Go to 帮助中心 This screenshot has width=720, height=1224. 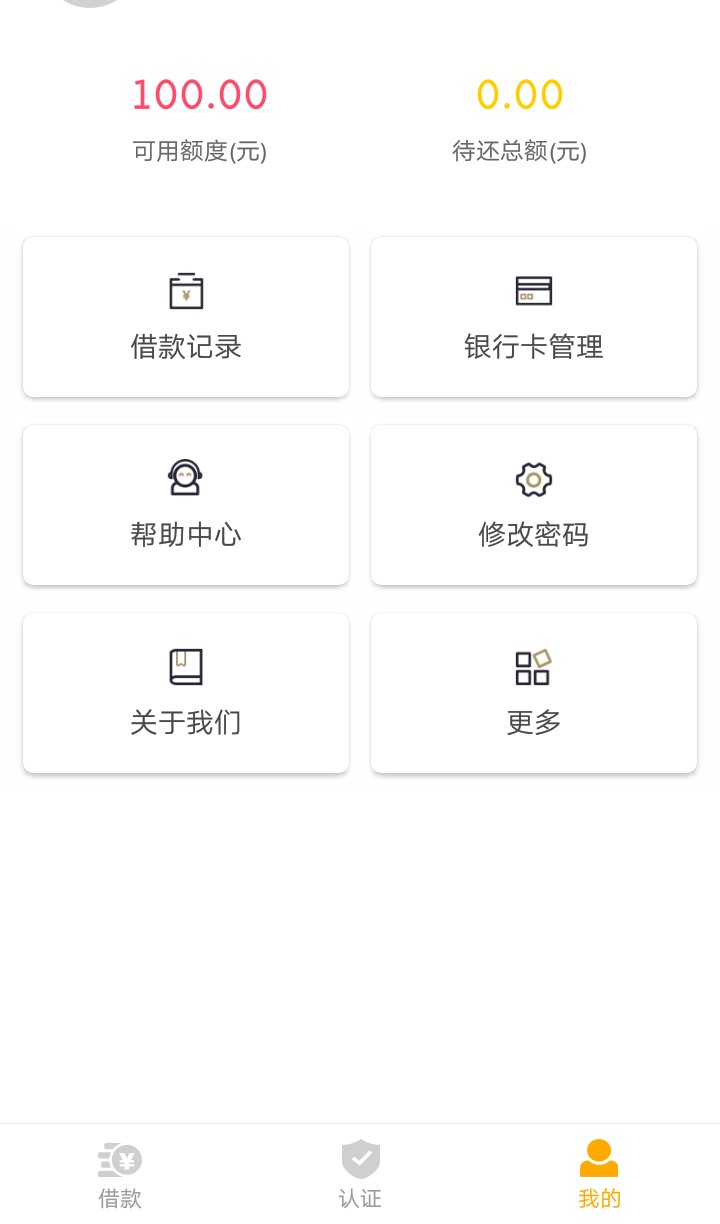(x=186, y=505)
